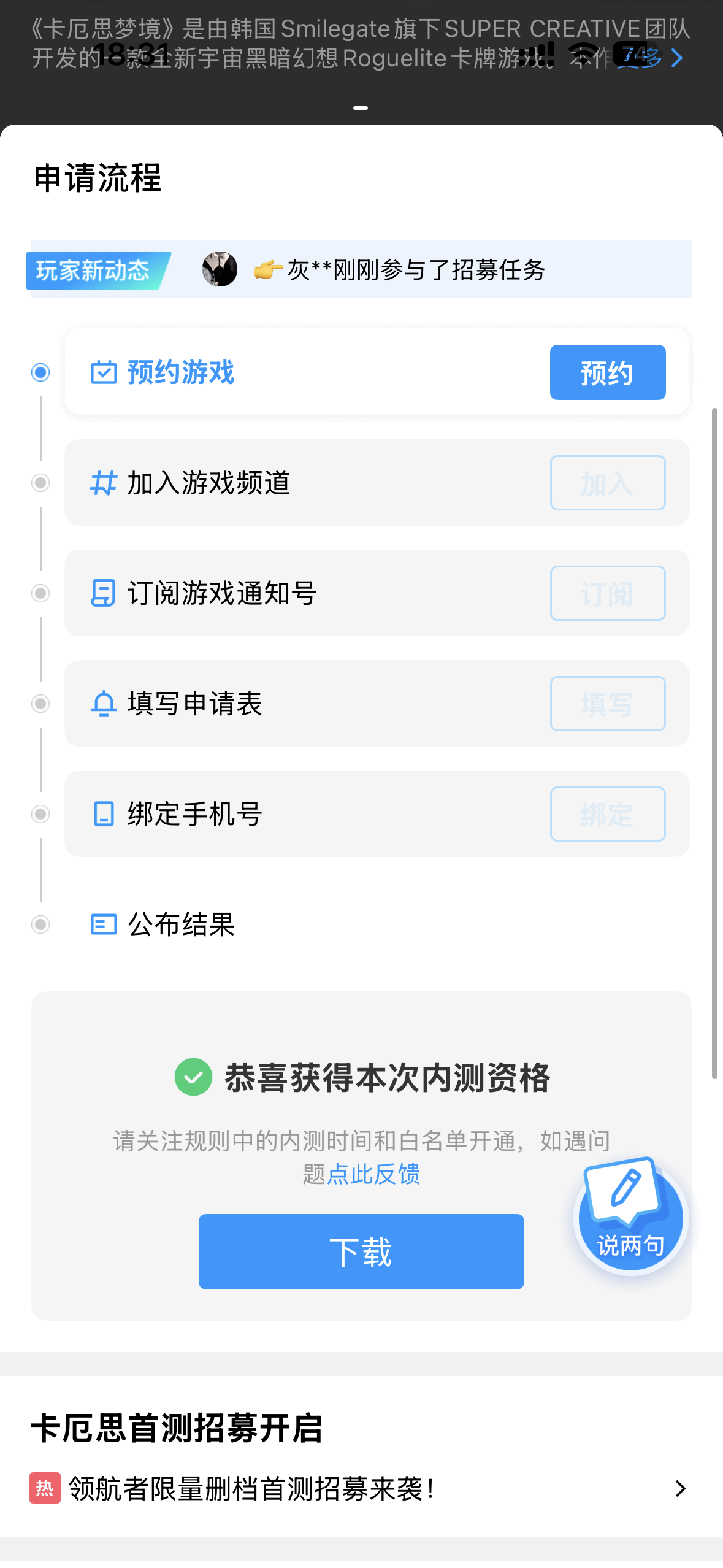This screenshot has height=1568, width=723.
Task: Tap 加入 to join the game channel
Action: [607, 483]
